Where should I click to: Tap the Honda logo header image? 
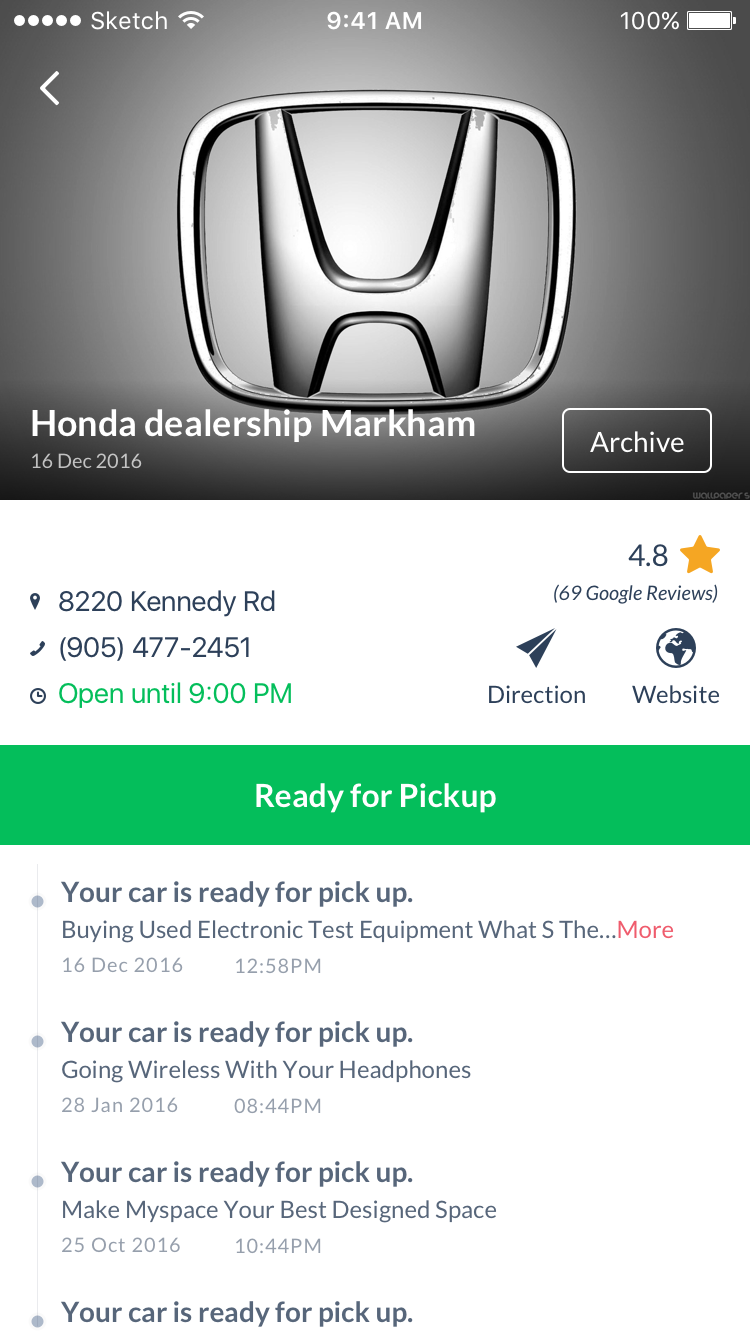(x=375, y=250)
